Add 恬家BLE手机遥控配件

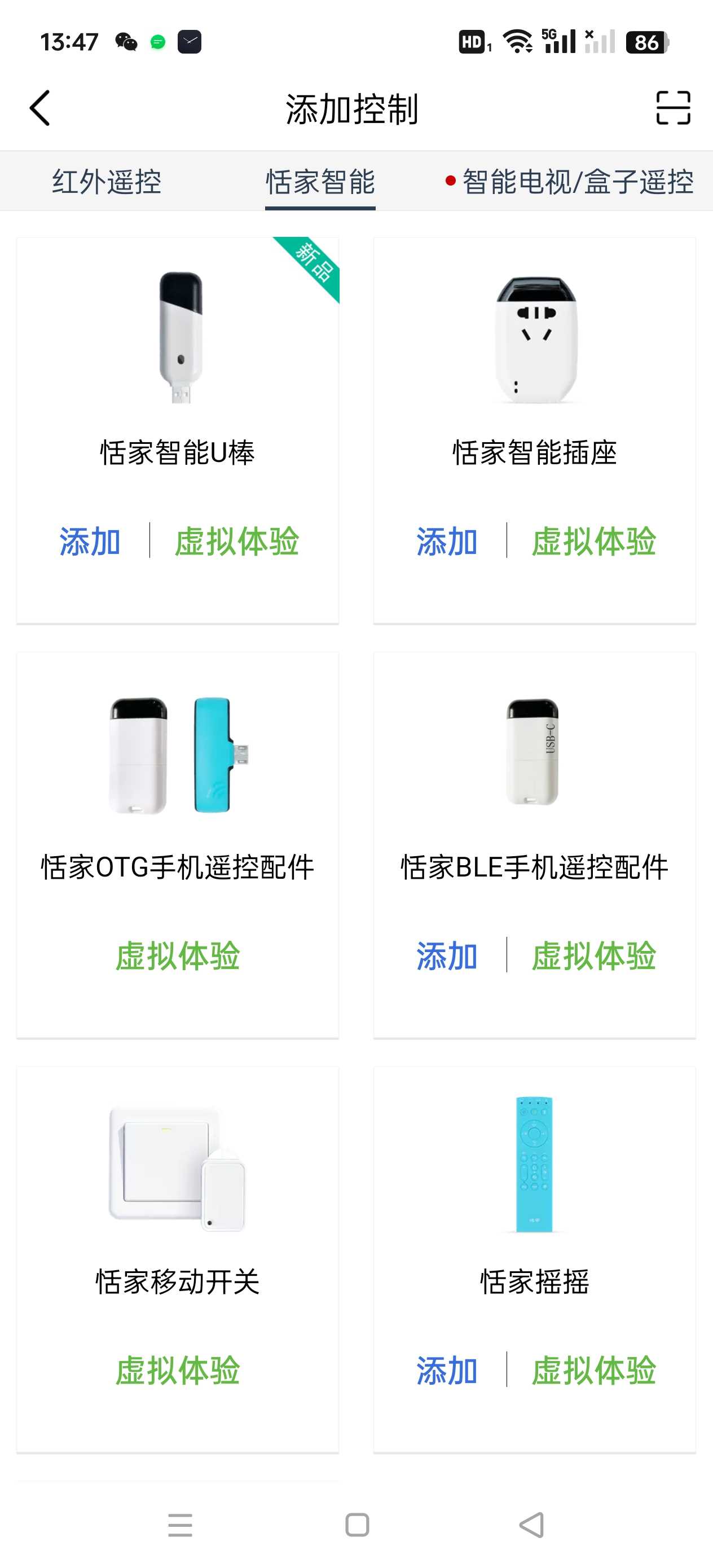(x=447, y=955)
